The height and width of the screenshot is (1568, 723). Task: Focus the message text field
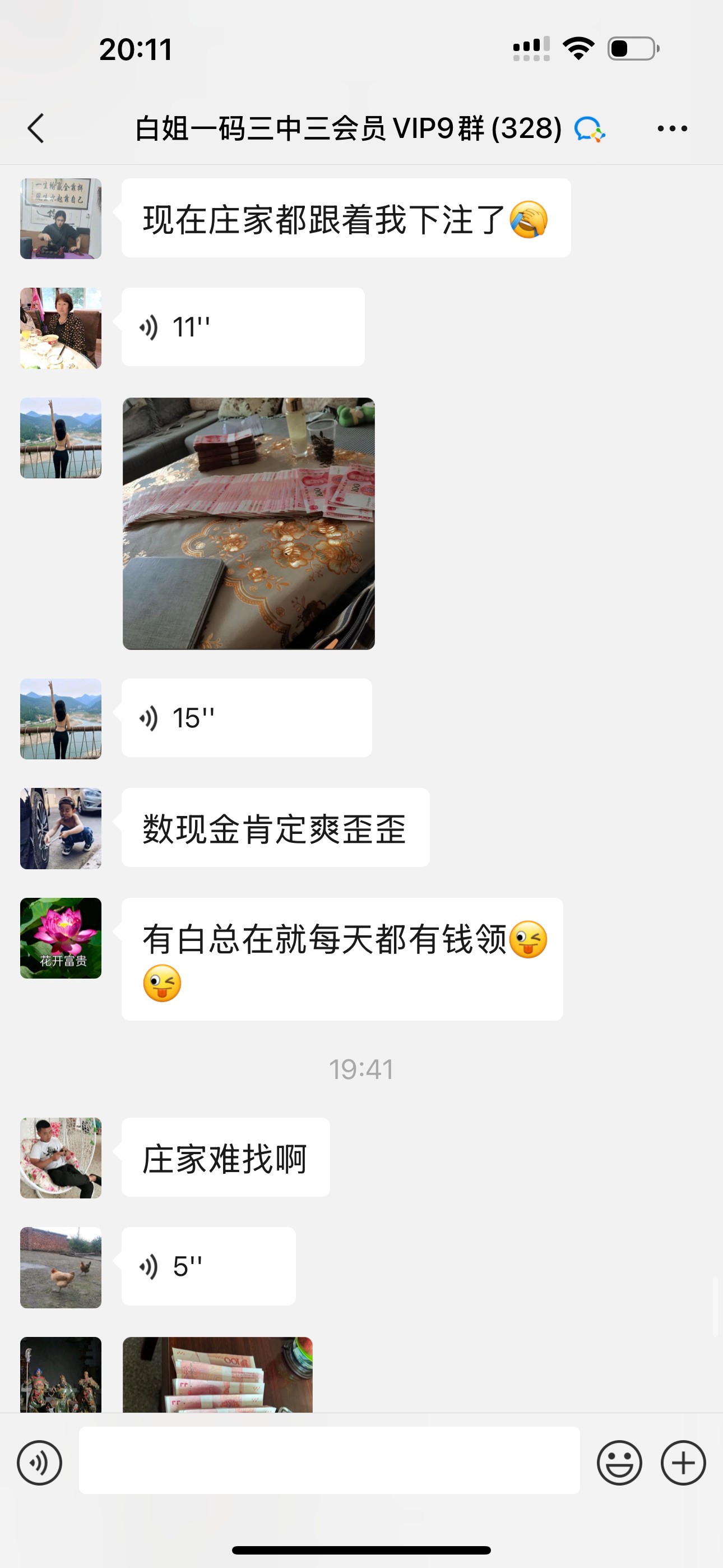328,1460
